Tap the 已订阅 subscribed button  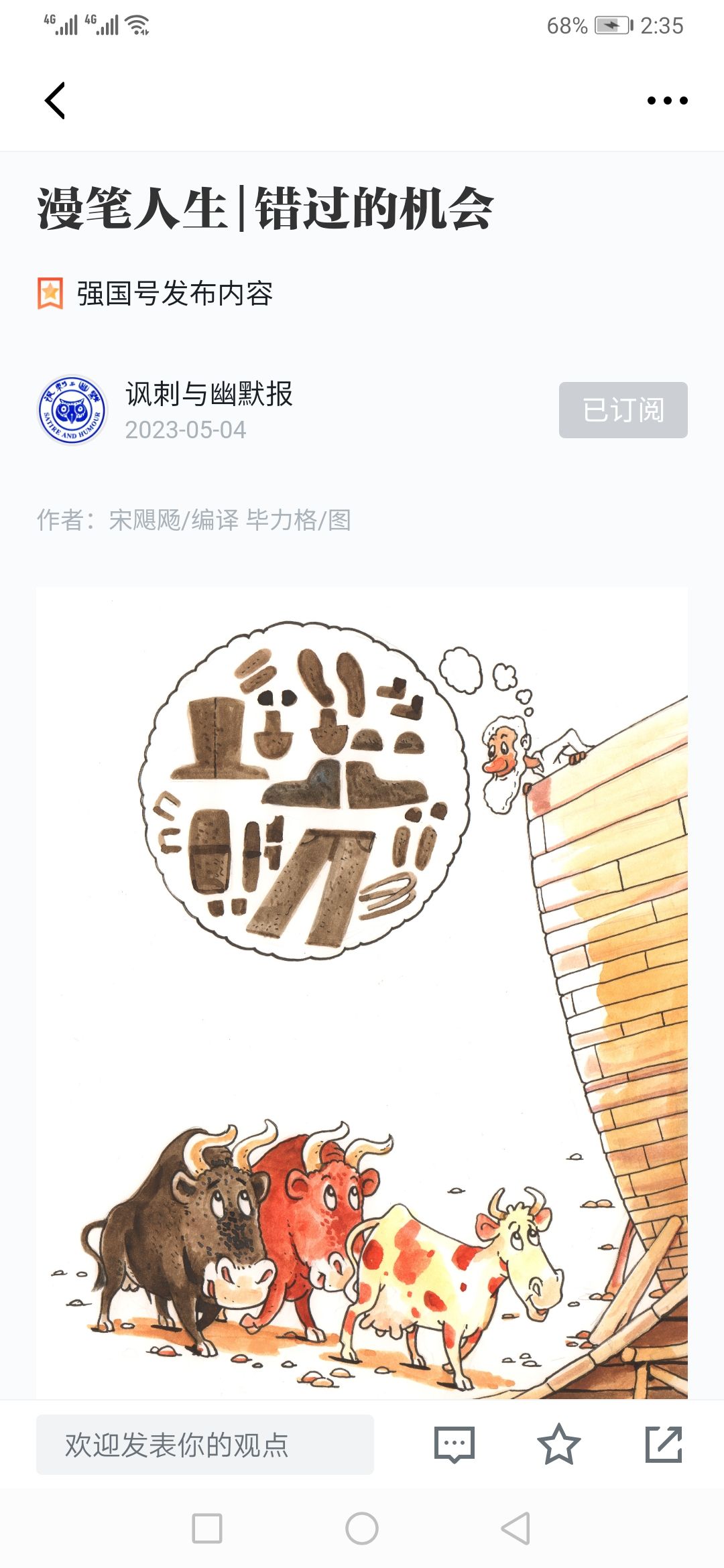[623, 410]
